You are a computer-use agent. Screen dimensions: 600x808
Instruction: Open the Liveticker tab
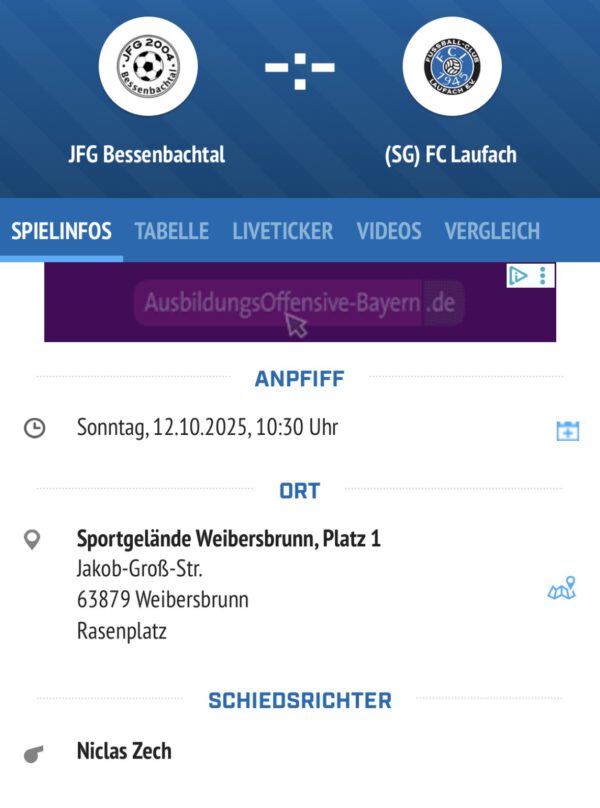click(282, 231)
